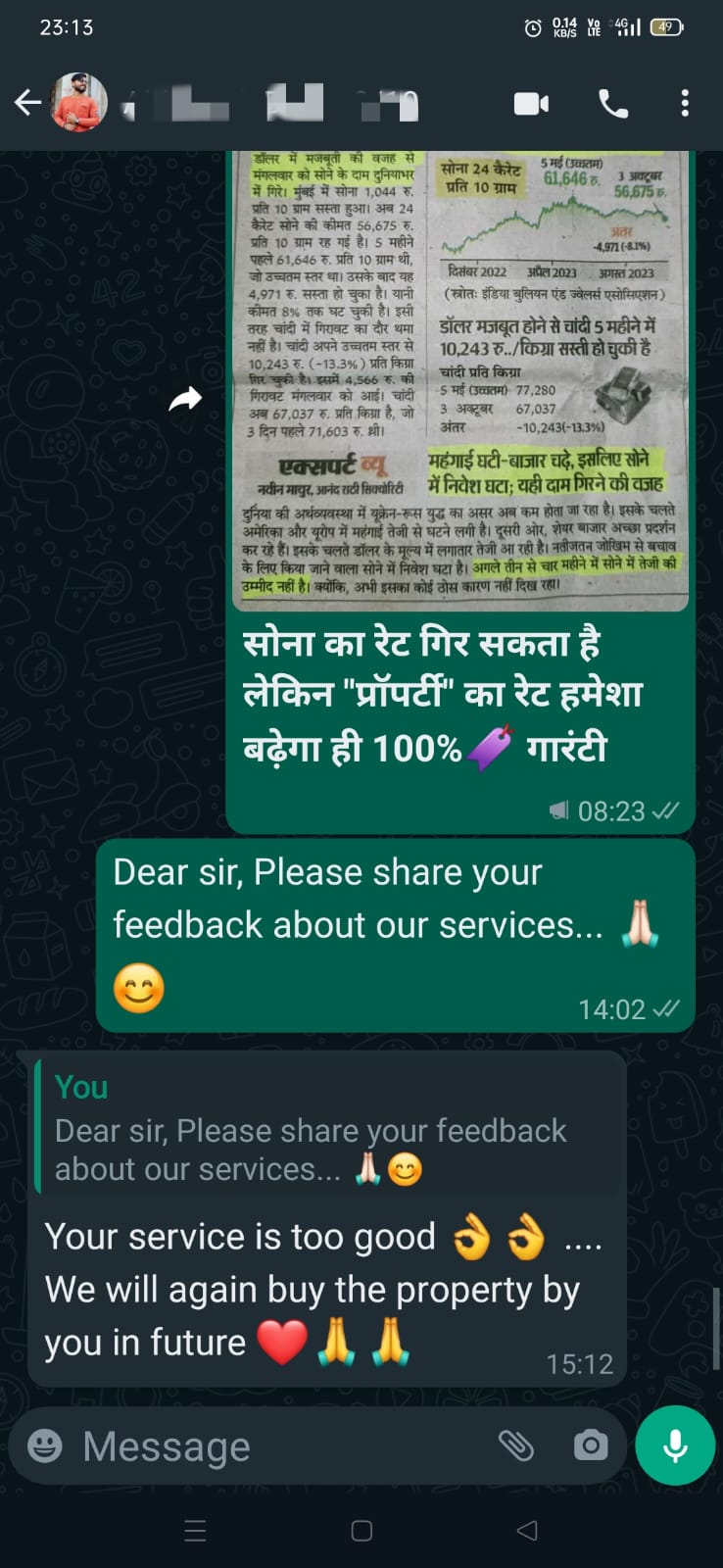This screenshot has height=1568, width=723.
Task: Open the attachment paperclip
Action: click(x=516, y=1445)
